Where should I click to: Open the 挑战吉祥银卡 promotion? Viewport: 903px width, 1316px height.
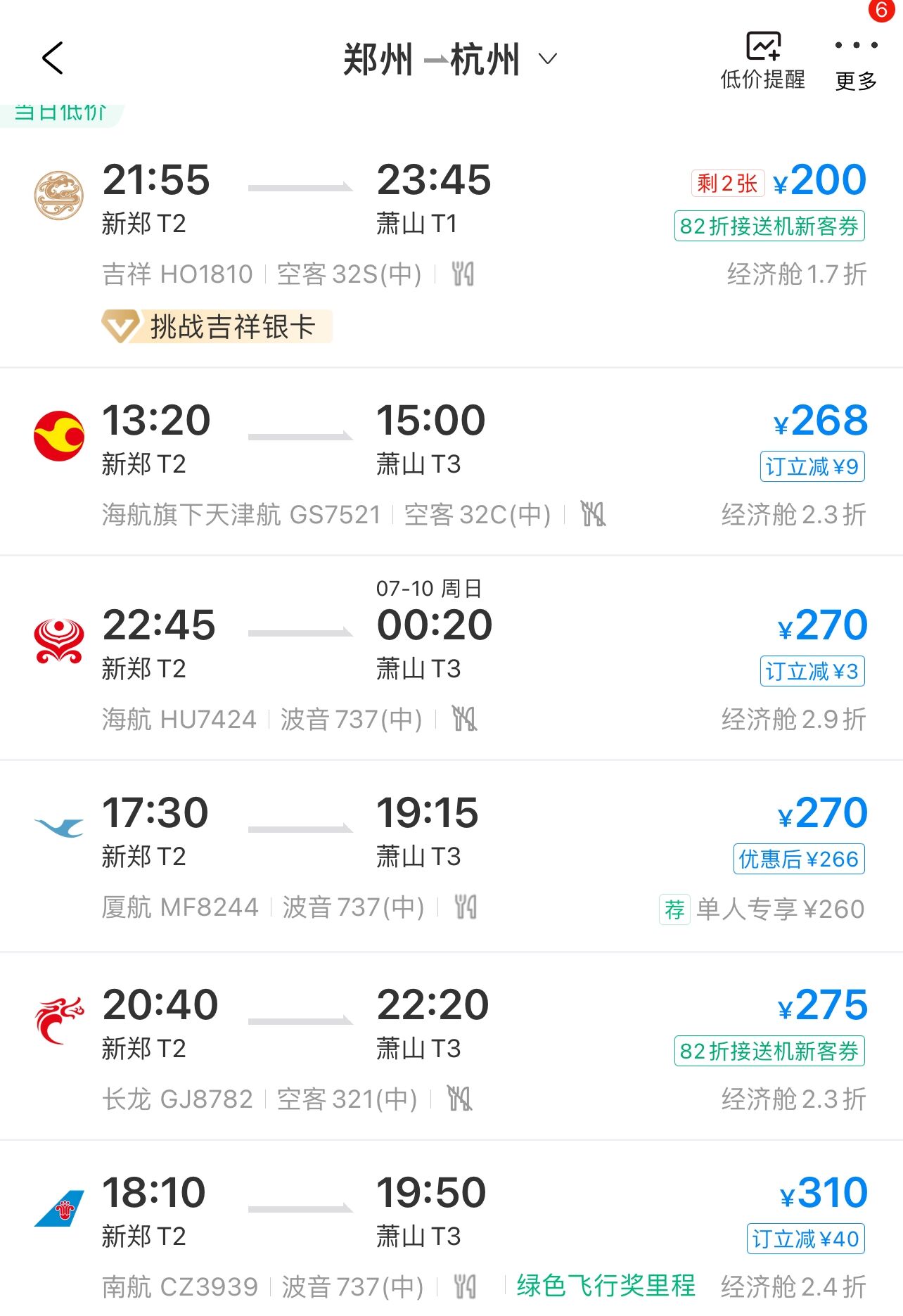click(218, 327)
